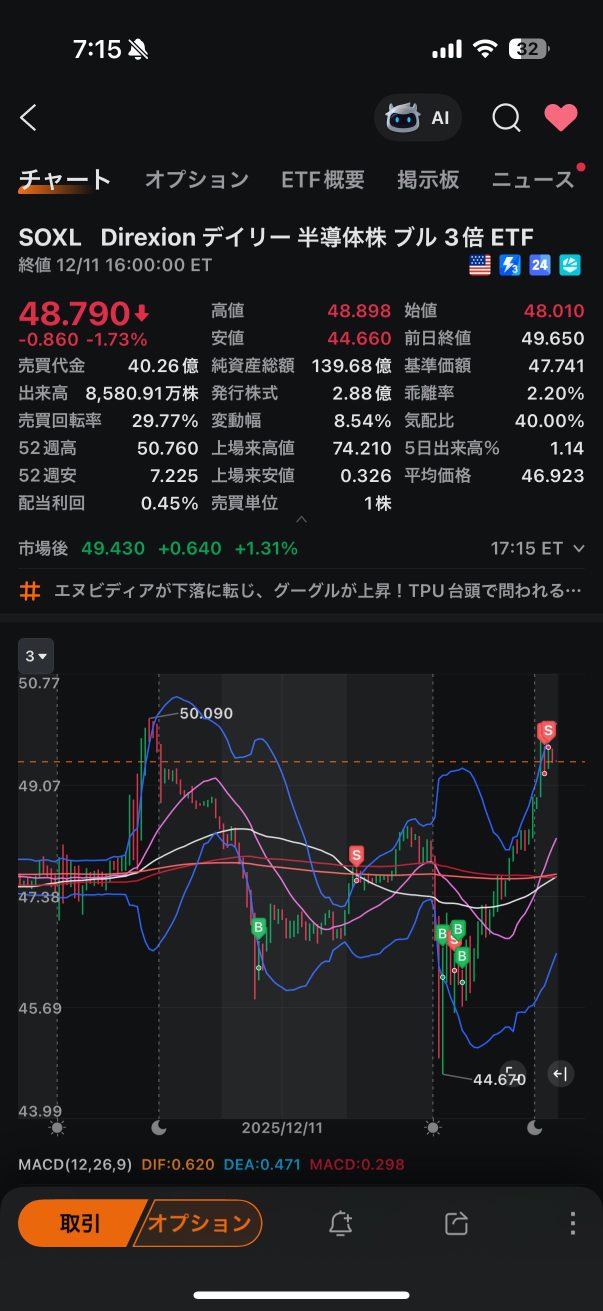Open the ニュース tab
The image size is (603, 1311).
pyautogui.click(x=533, y=180)
